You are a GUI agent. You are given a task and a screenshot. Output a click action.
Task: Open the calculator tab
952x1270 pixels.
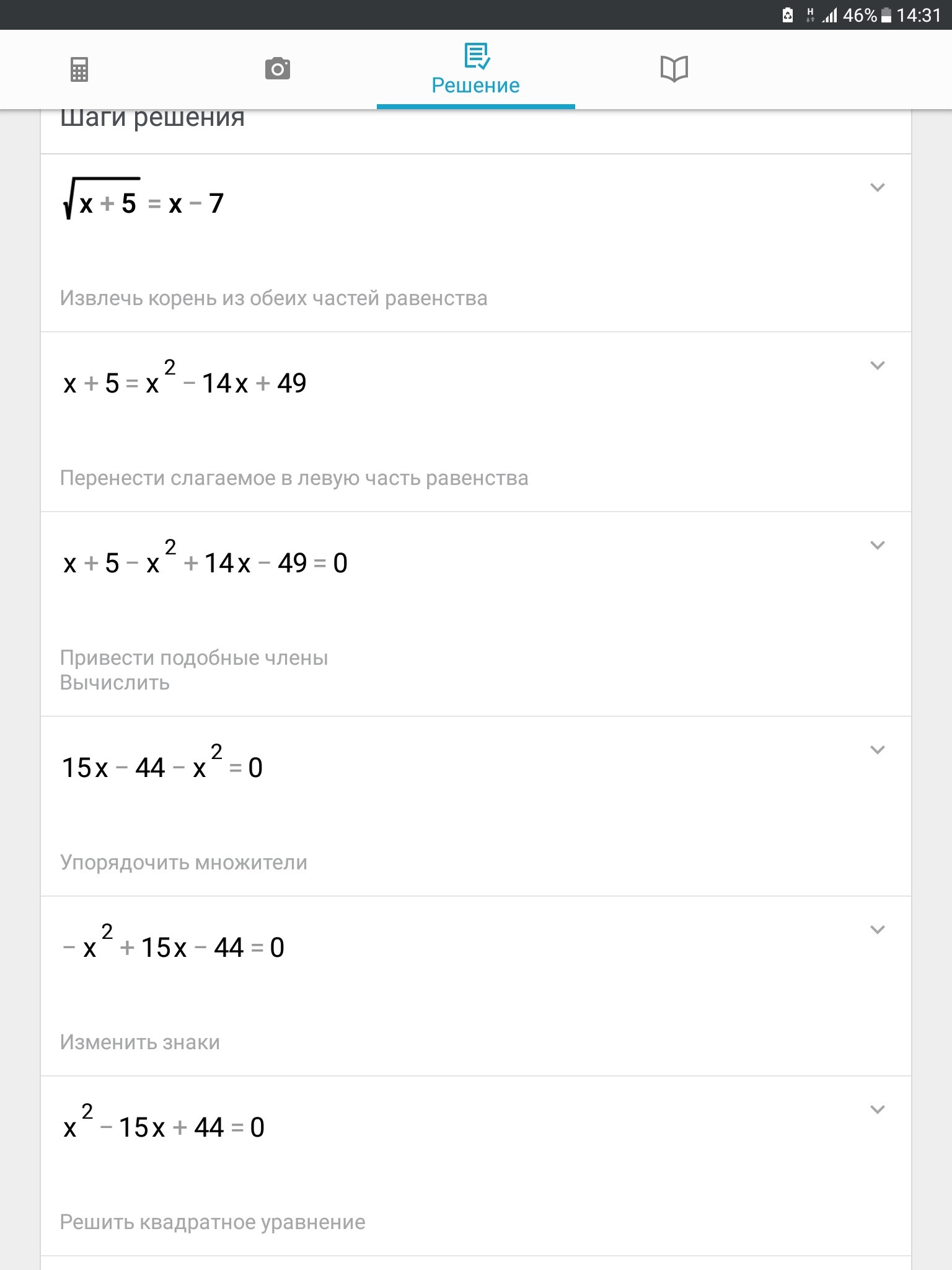click(79, 69)
